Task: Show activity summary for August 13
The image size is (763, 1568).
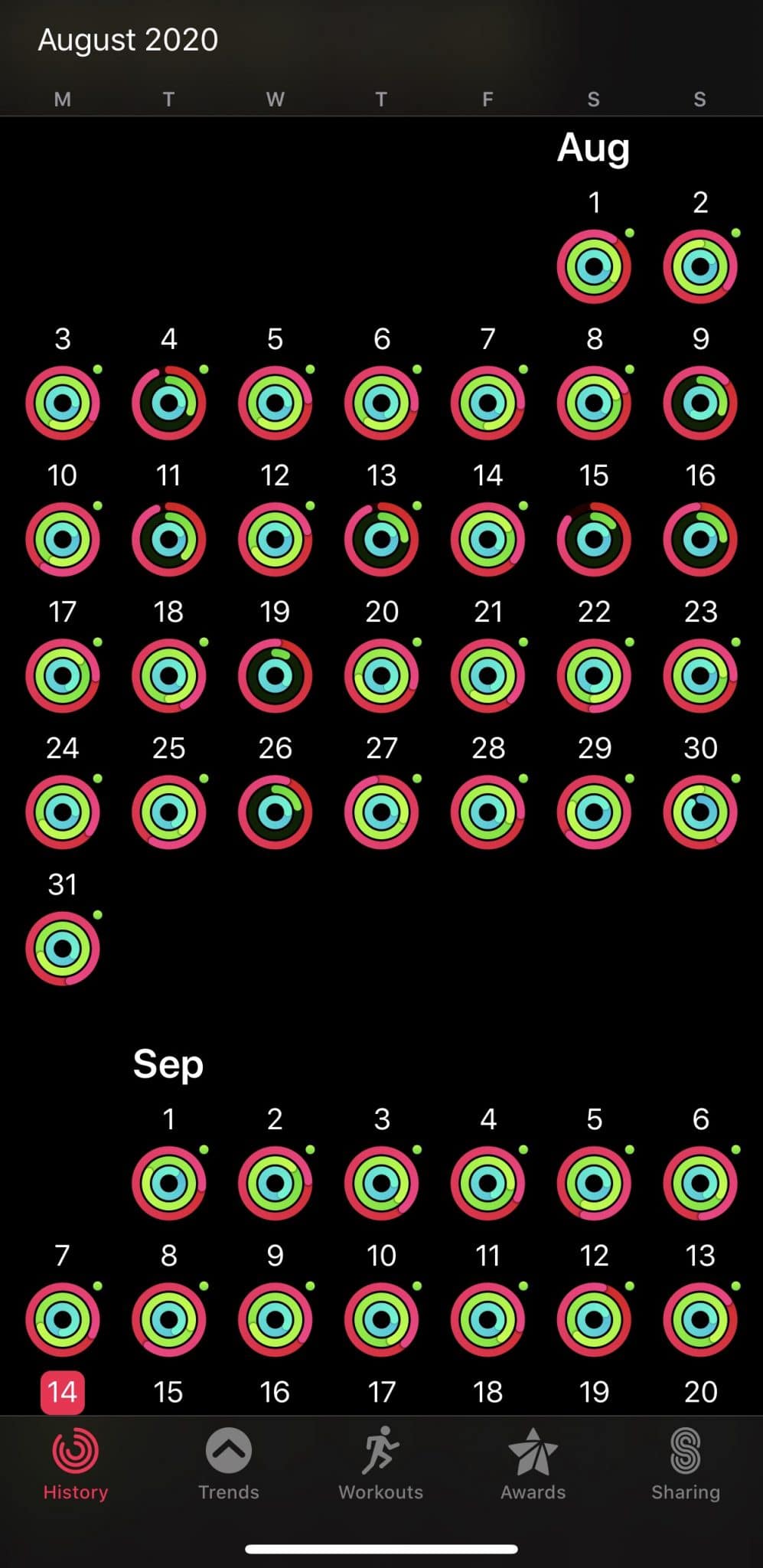Action: pos(381,539)
